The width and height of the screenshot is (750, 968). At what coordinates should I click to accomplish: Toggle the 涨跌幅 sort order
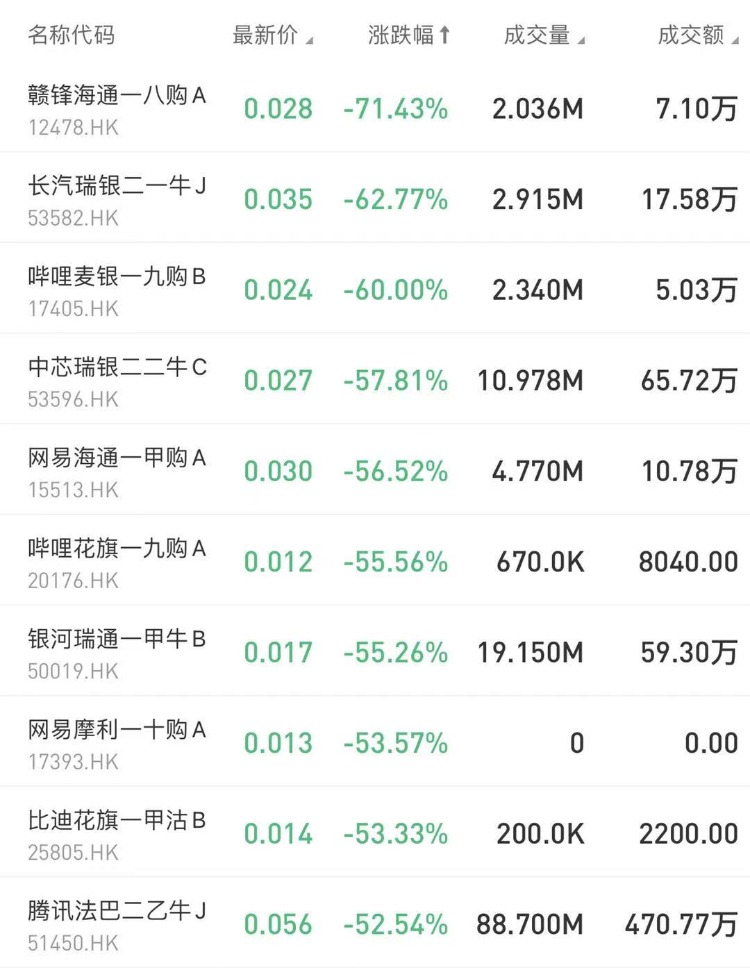tap(409, 36)
